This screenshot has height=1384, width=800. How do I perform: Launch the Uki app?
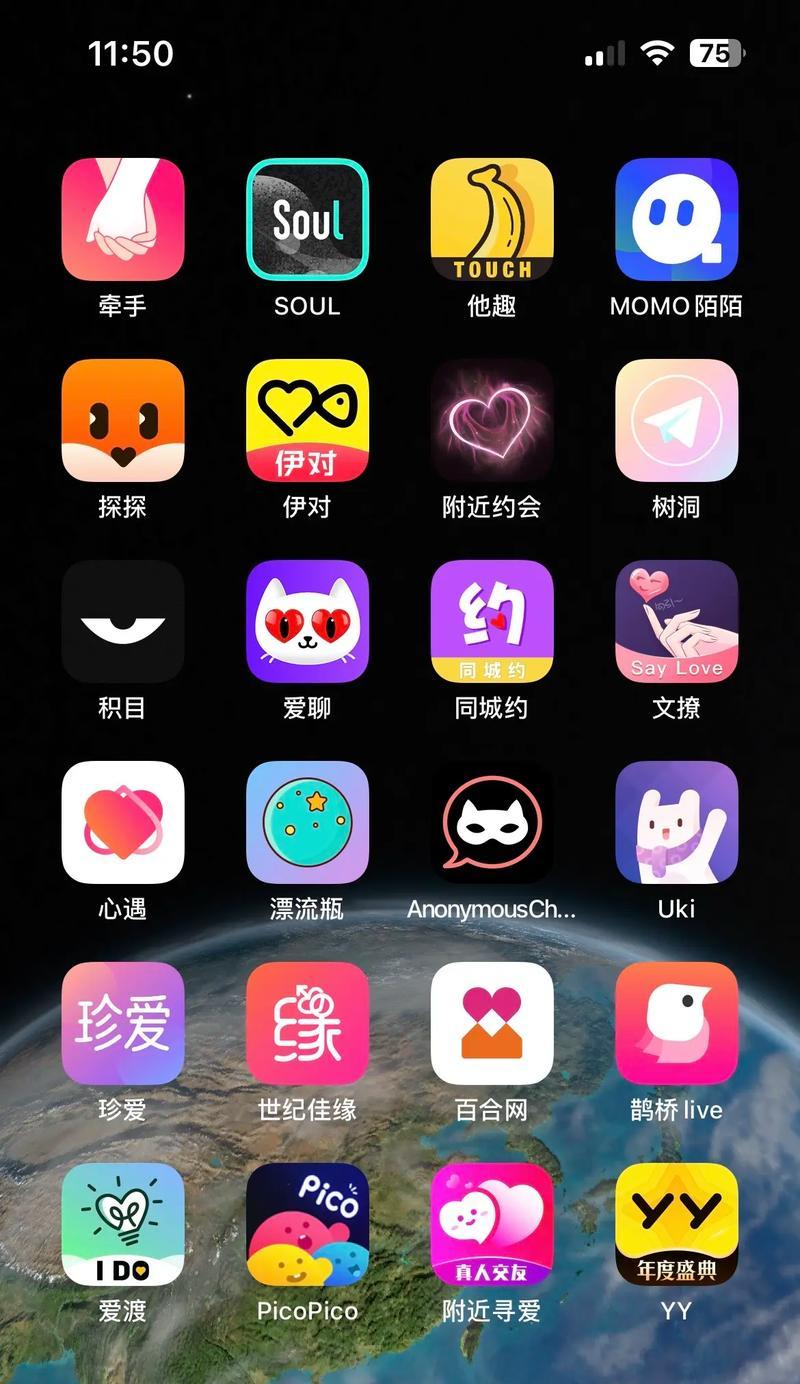(676, 822)
